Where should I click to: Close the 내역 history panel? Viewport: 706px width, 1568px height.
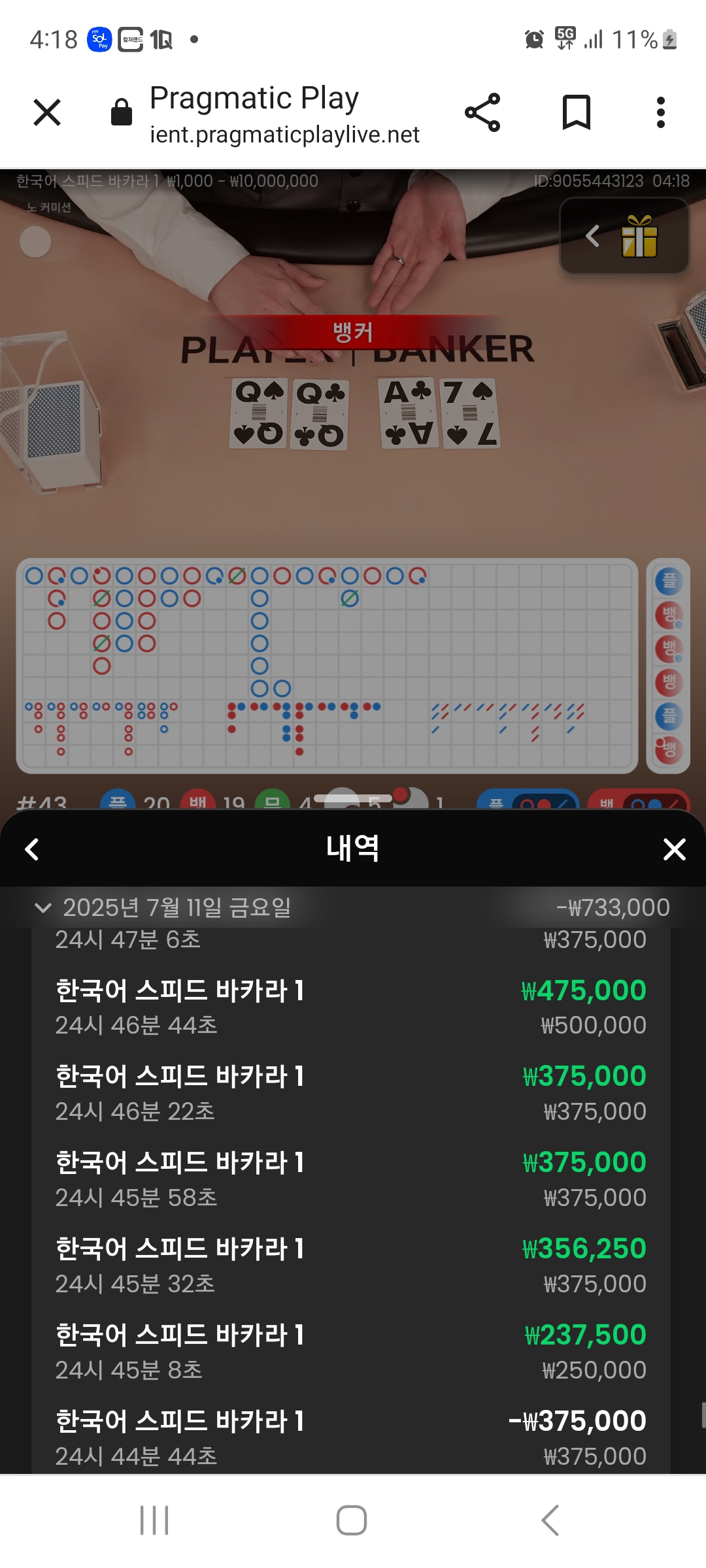click(x=674, y=849)
